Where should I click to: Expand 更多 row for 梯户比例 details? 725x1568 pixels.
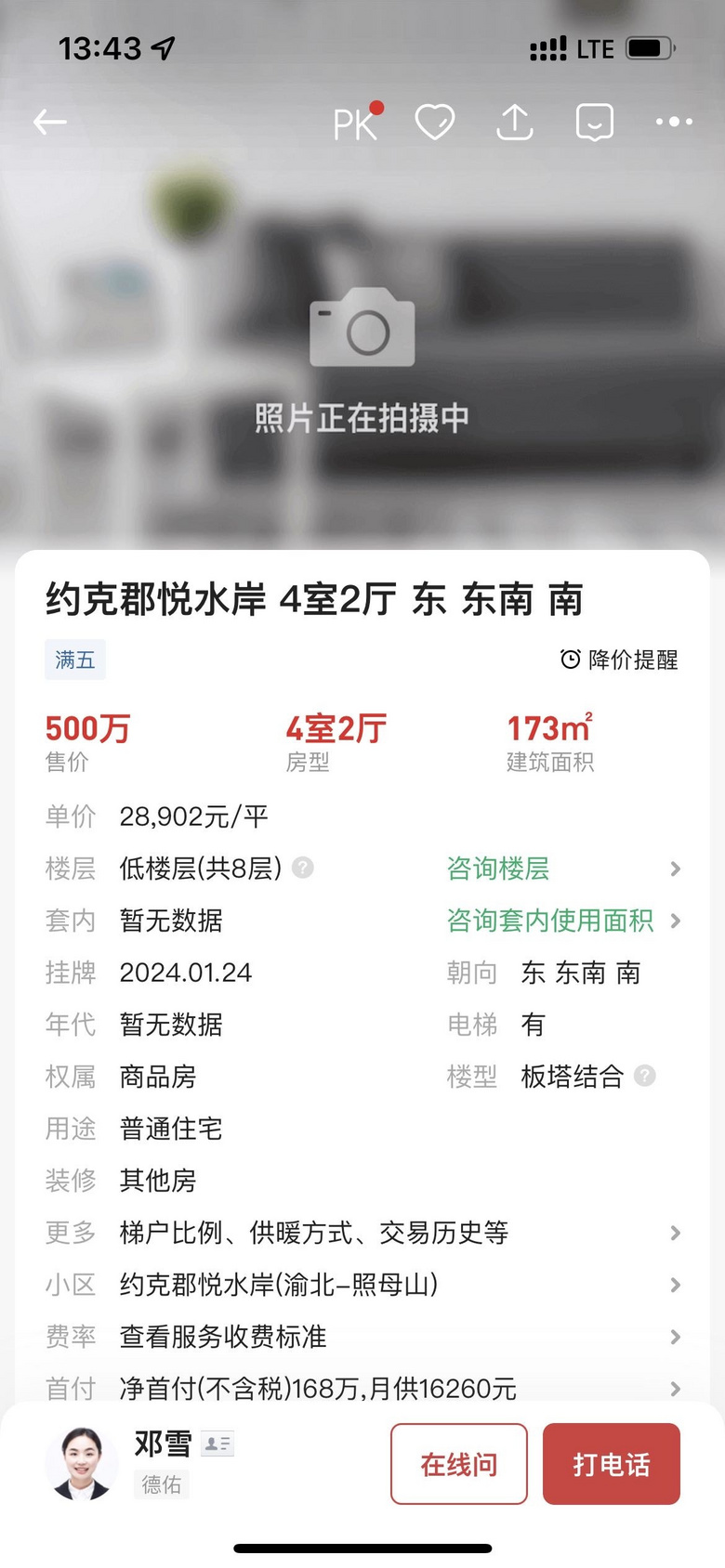coord(362,1233)
